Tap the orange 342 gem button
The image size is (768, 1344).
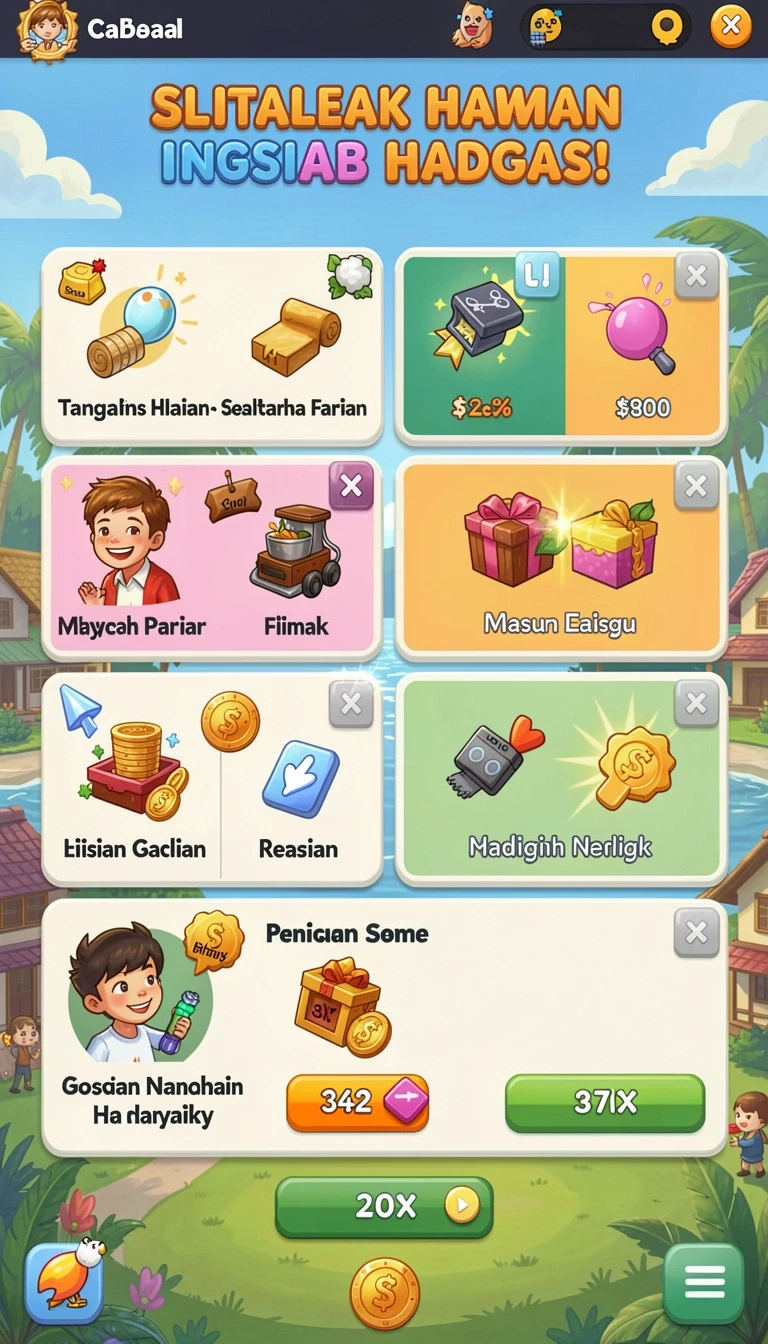pyautogui.click(x=358, y=1102)
